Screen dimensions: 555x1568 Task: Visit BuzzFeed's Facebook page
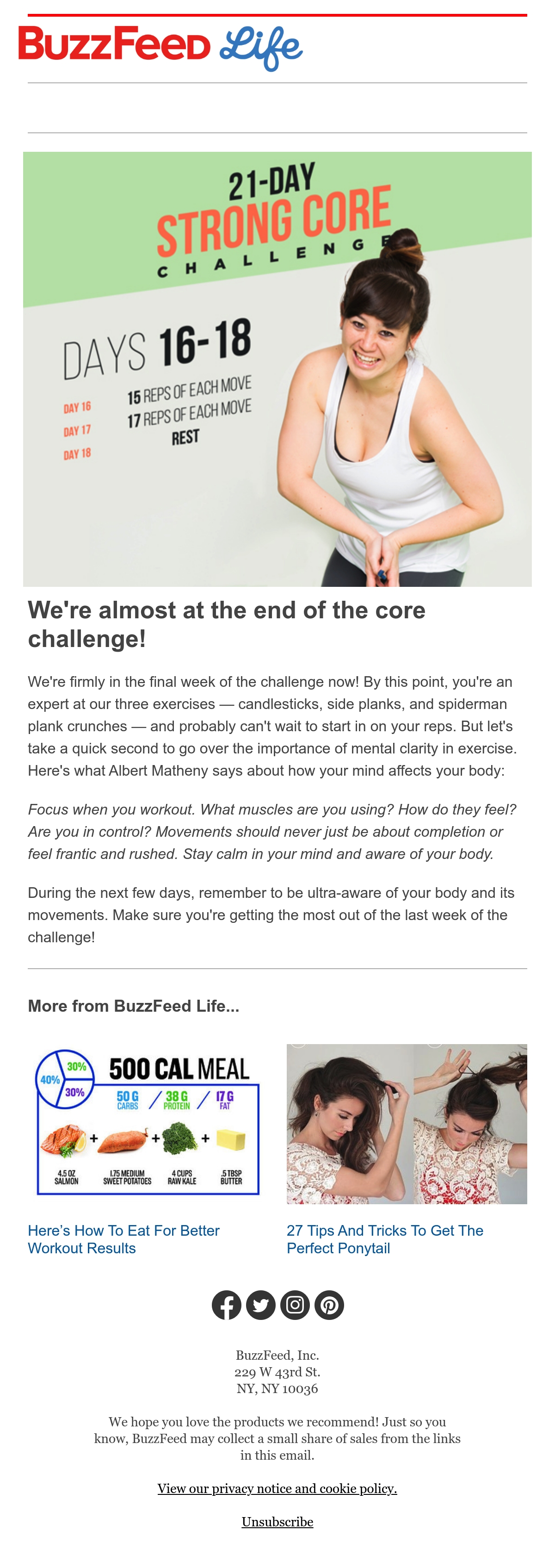click(226, 1305)
